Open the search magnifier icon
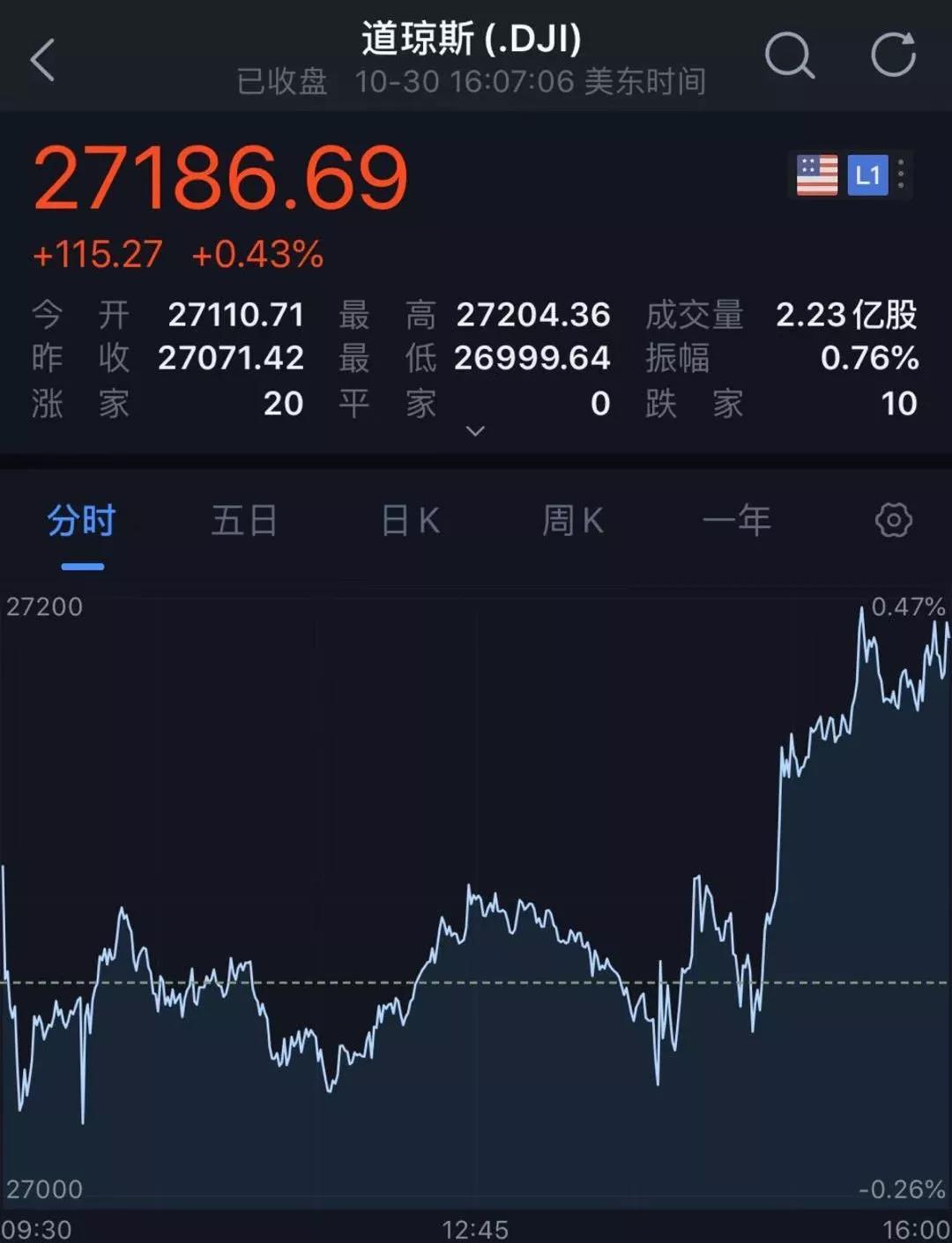 click(788, 56)
